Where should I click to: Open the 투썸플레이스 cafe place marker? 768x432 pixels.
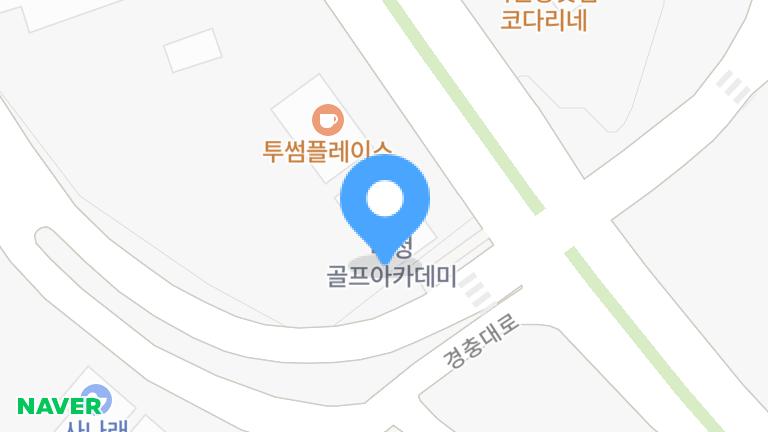(x=327, y=121)
